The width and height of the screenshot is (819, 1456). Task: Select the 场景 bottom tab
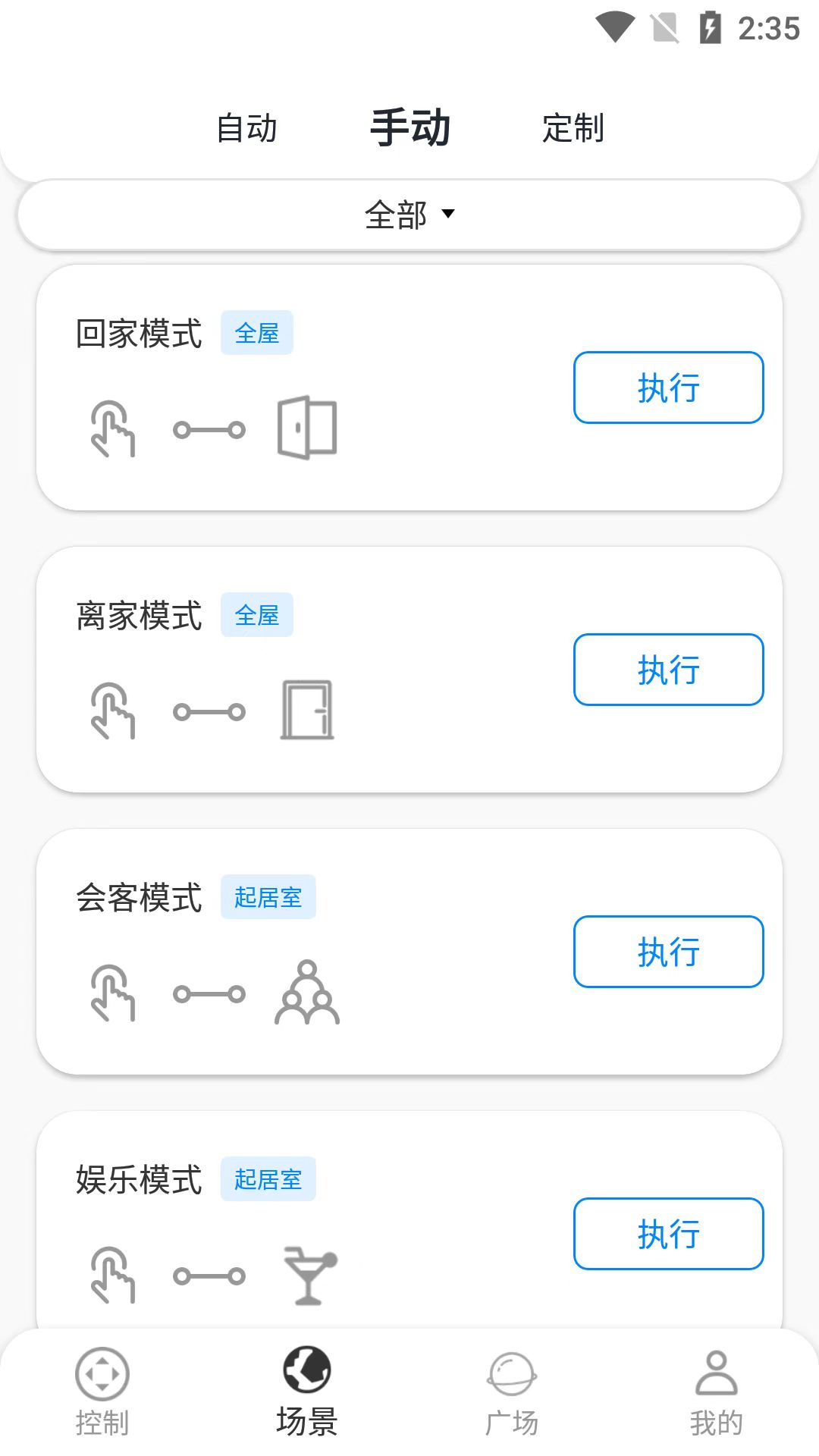click(x=307, y=1392)
